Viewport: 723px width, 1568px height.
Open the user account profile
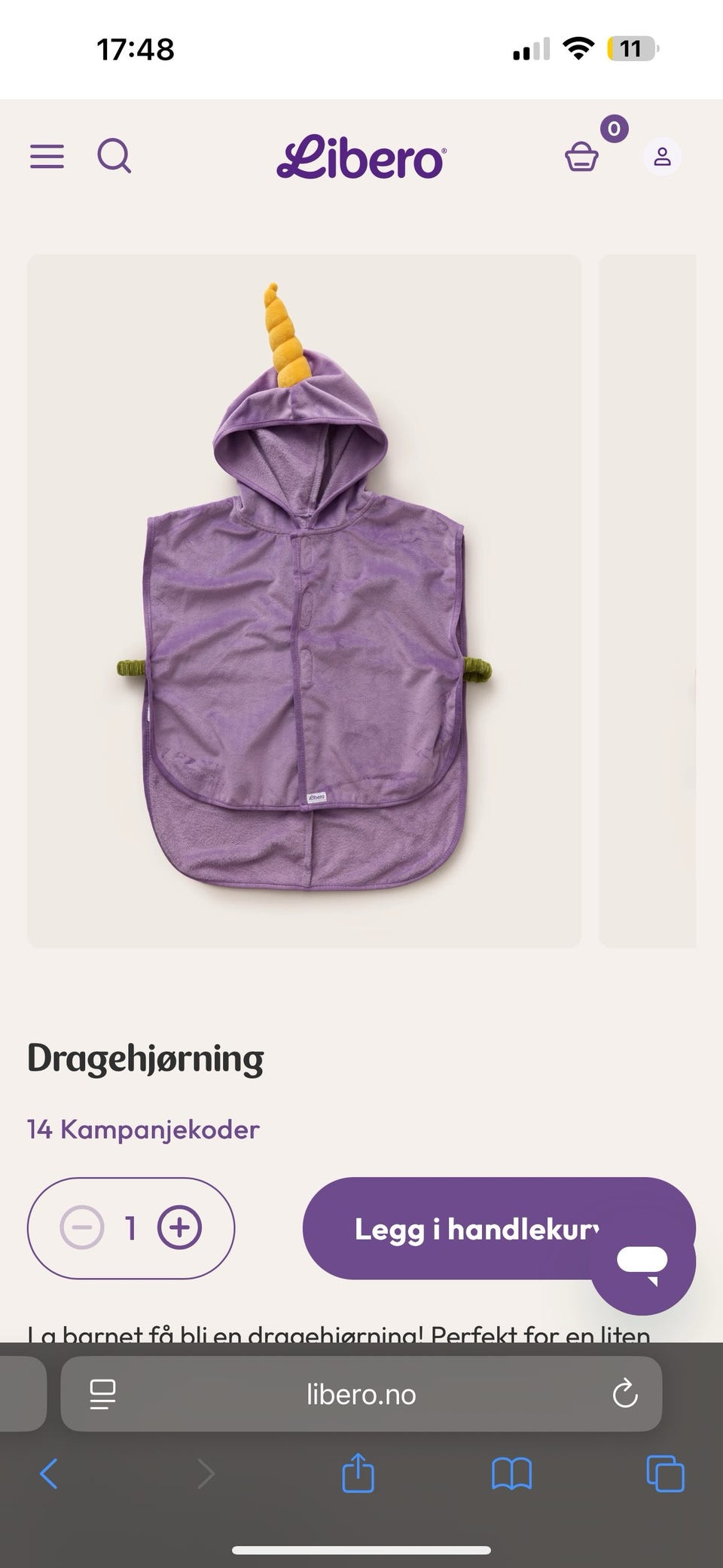[x=662, y=157]
